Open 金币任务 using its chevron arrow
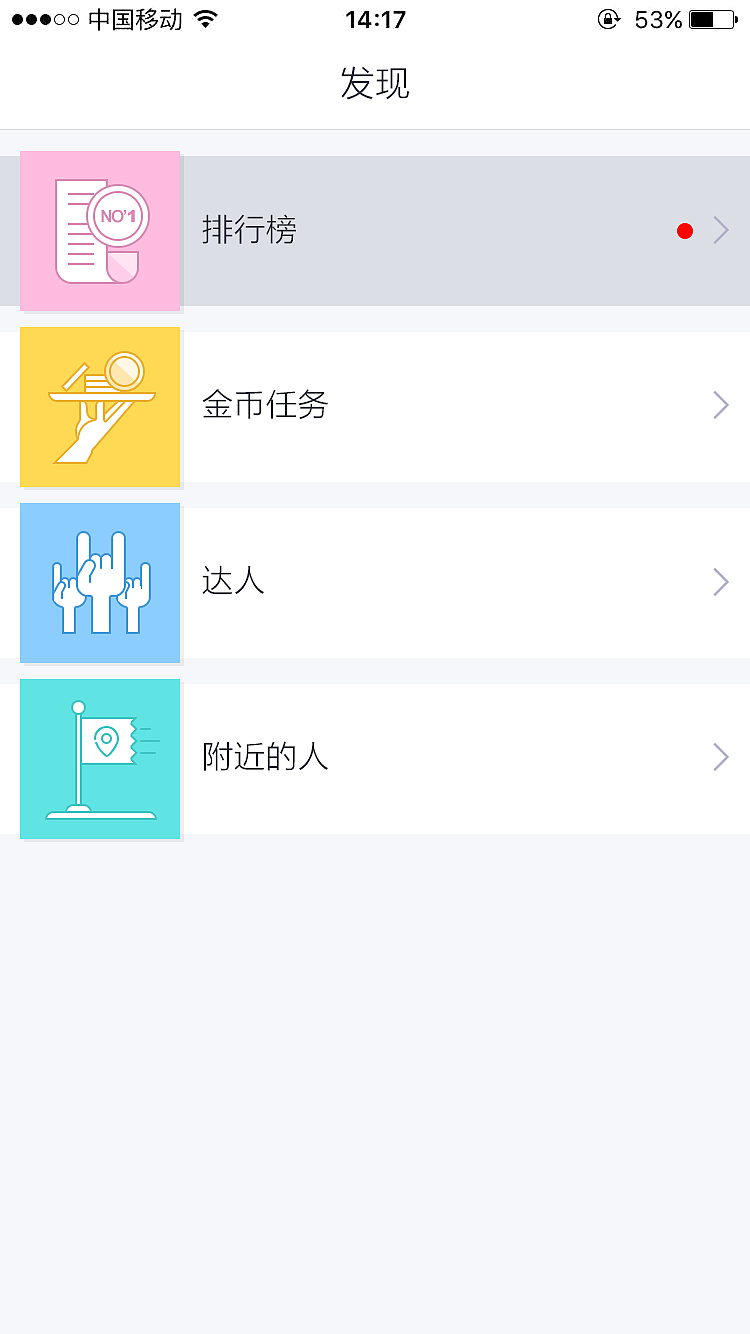 721,406
